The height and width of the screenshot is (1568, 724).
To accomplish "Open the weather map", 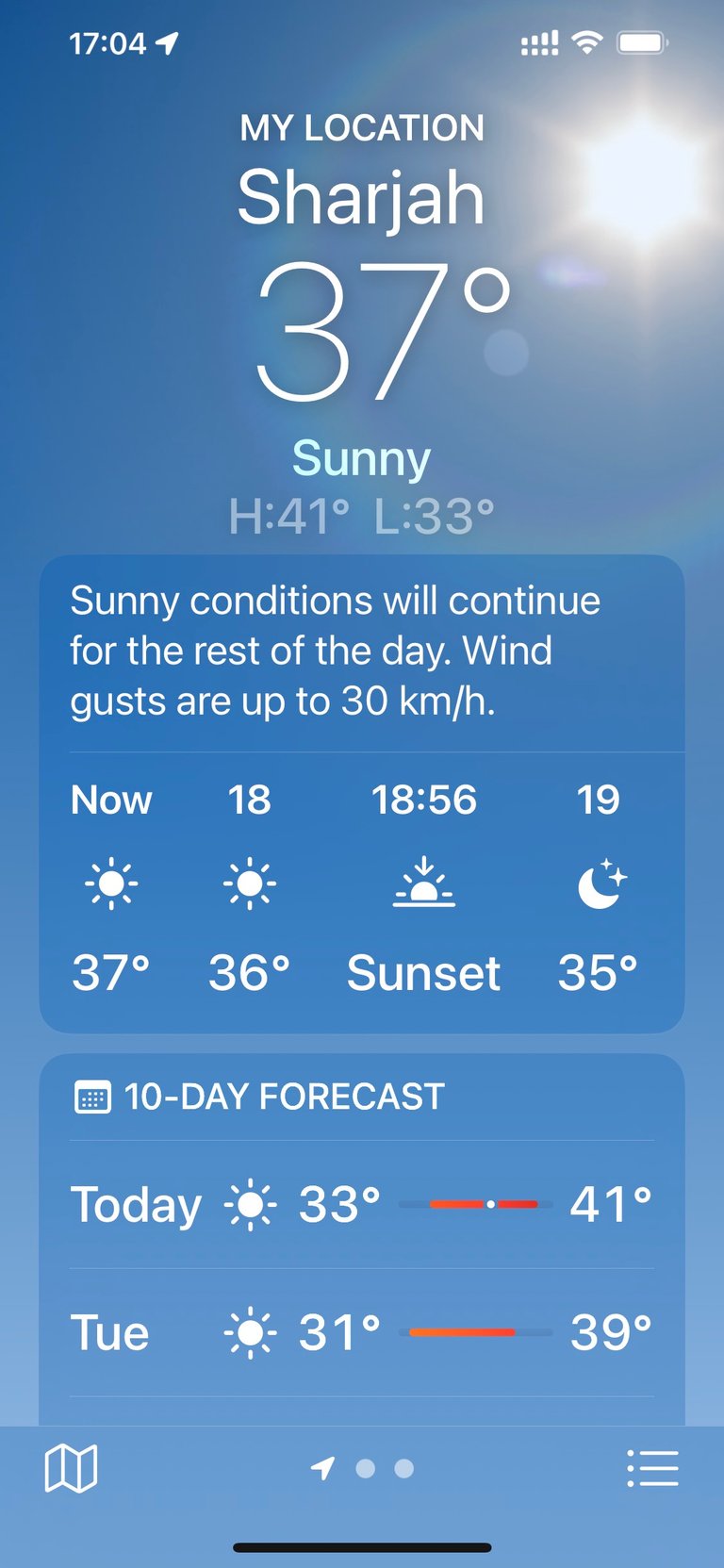I will [x=71, y=1468].
